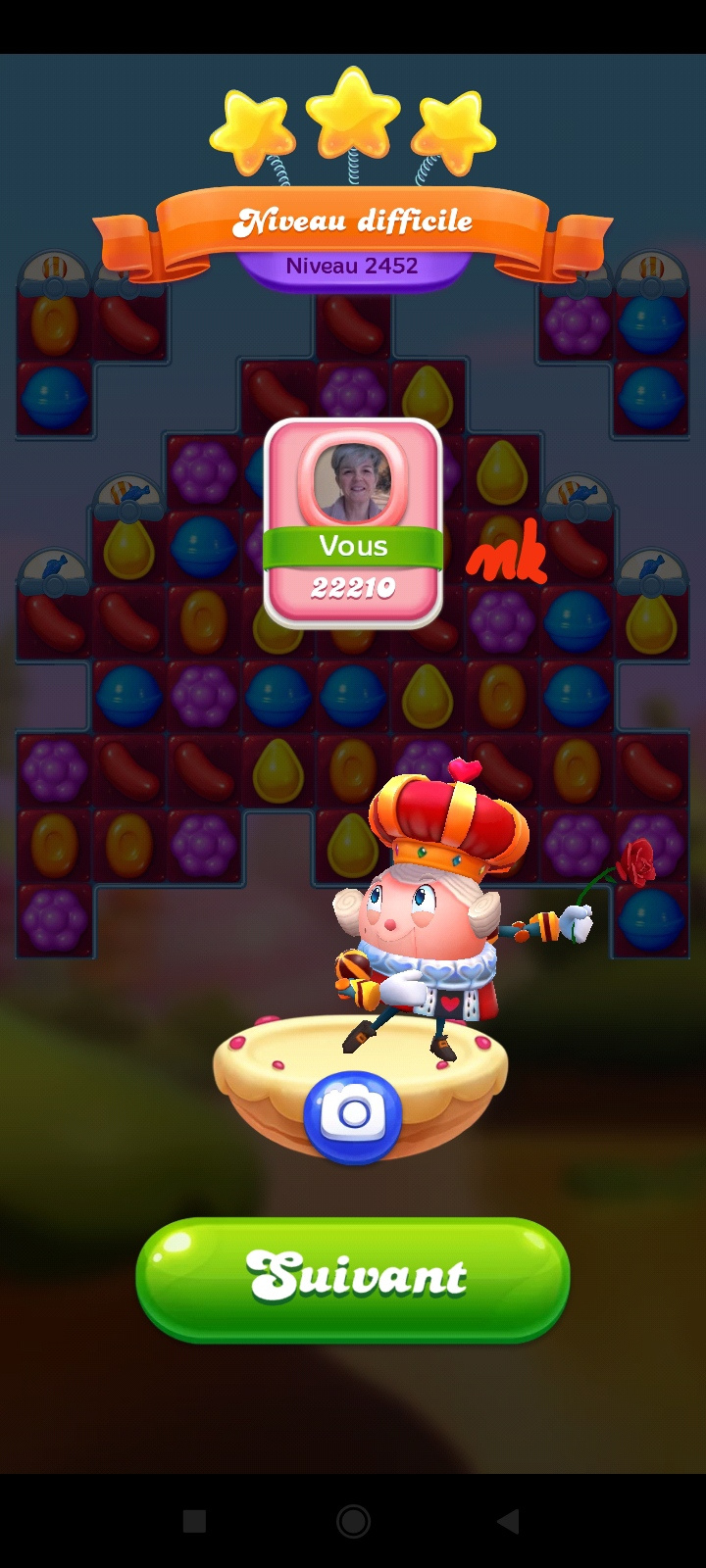The height and width of the screenshot is (1568, 706).
Task: Open the camera snapshot button
Action: point(353,1116)
